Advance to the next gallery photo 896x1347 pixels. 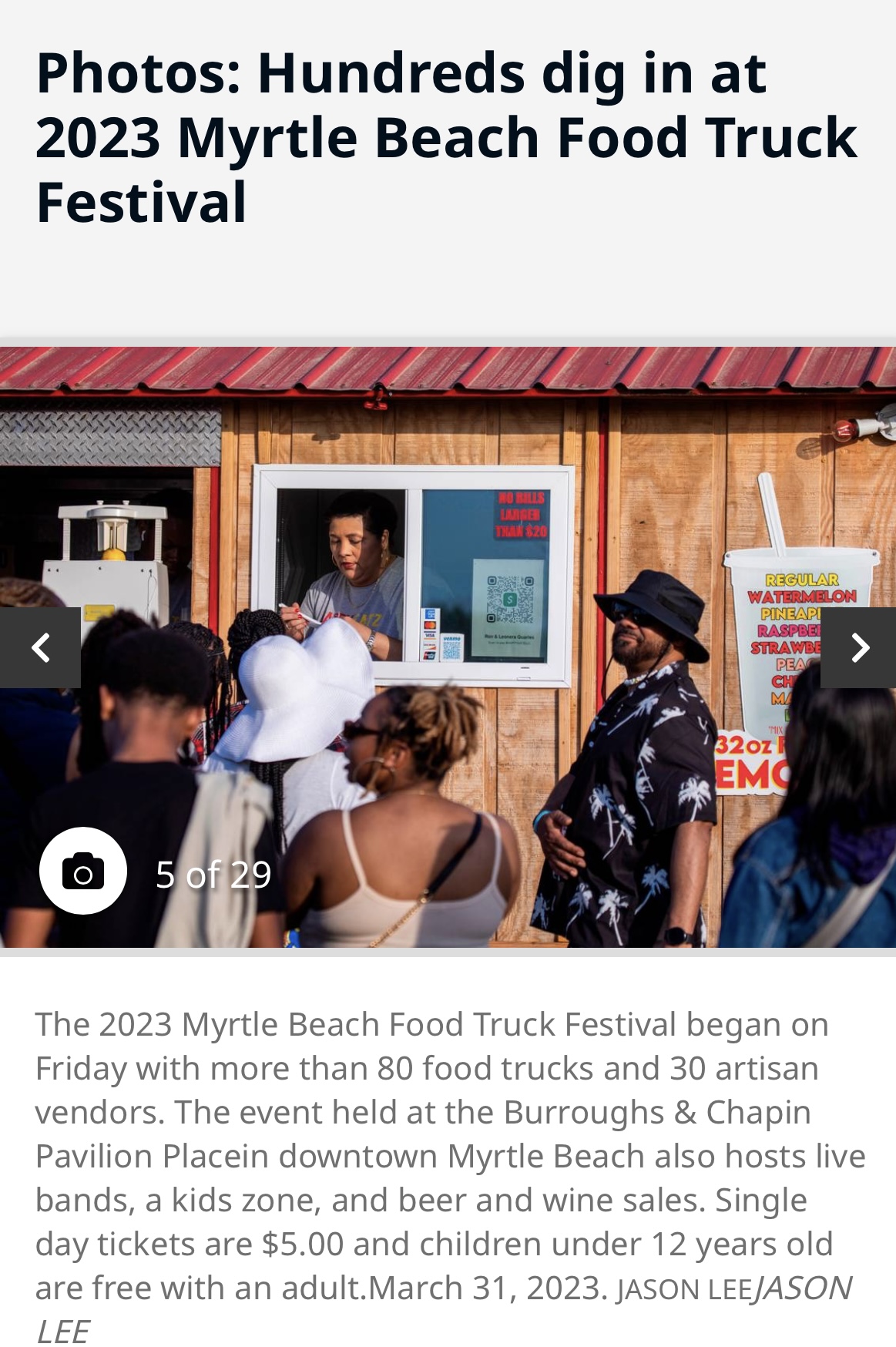click(x=858, y=647)
